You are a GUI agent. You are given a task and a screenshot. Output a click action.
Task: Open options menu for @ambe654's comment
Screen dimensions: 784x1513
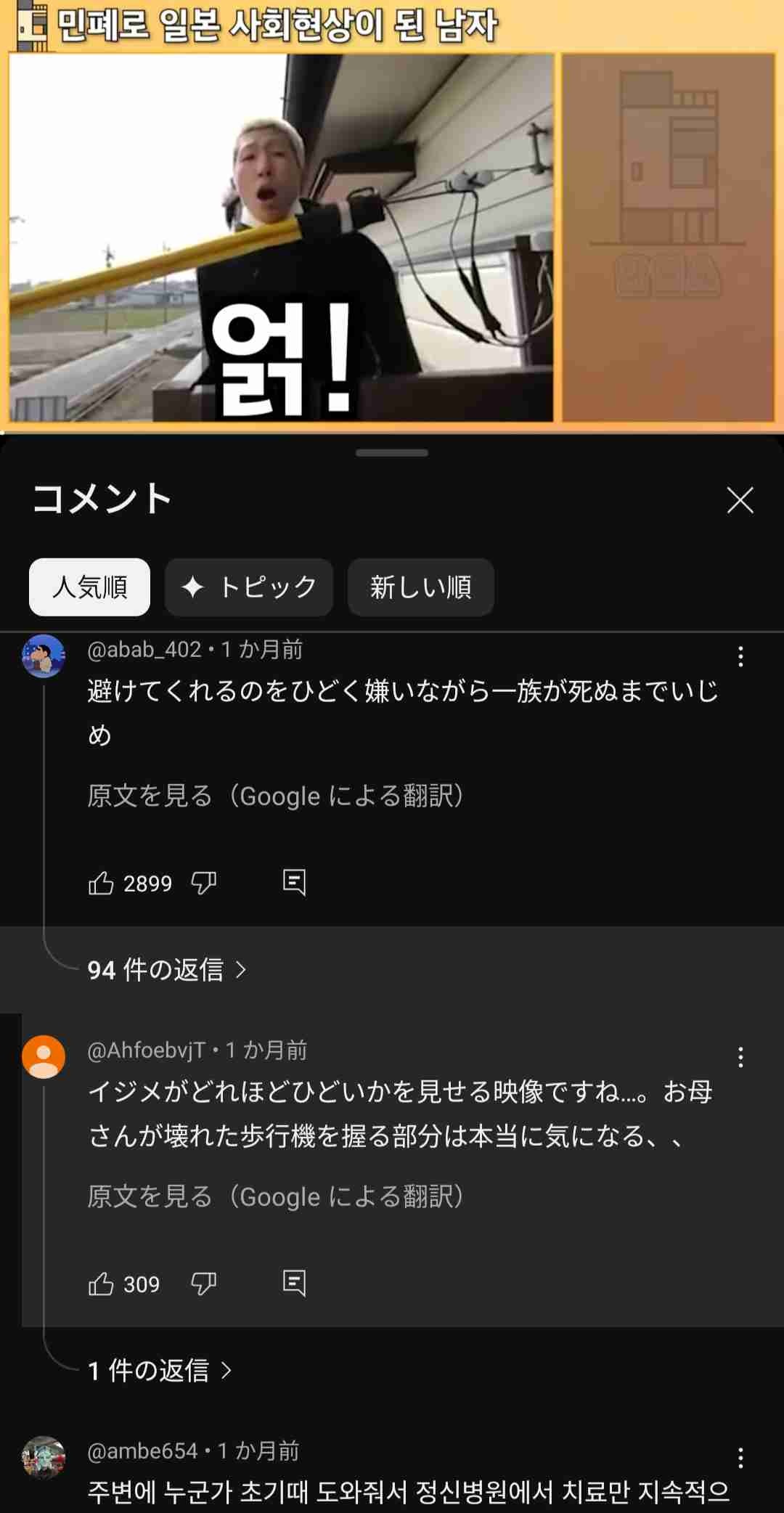[x=740, y=1458]
